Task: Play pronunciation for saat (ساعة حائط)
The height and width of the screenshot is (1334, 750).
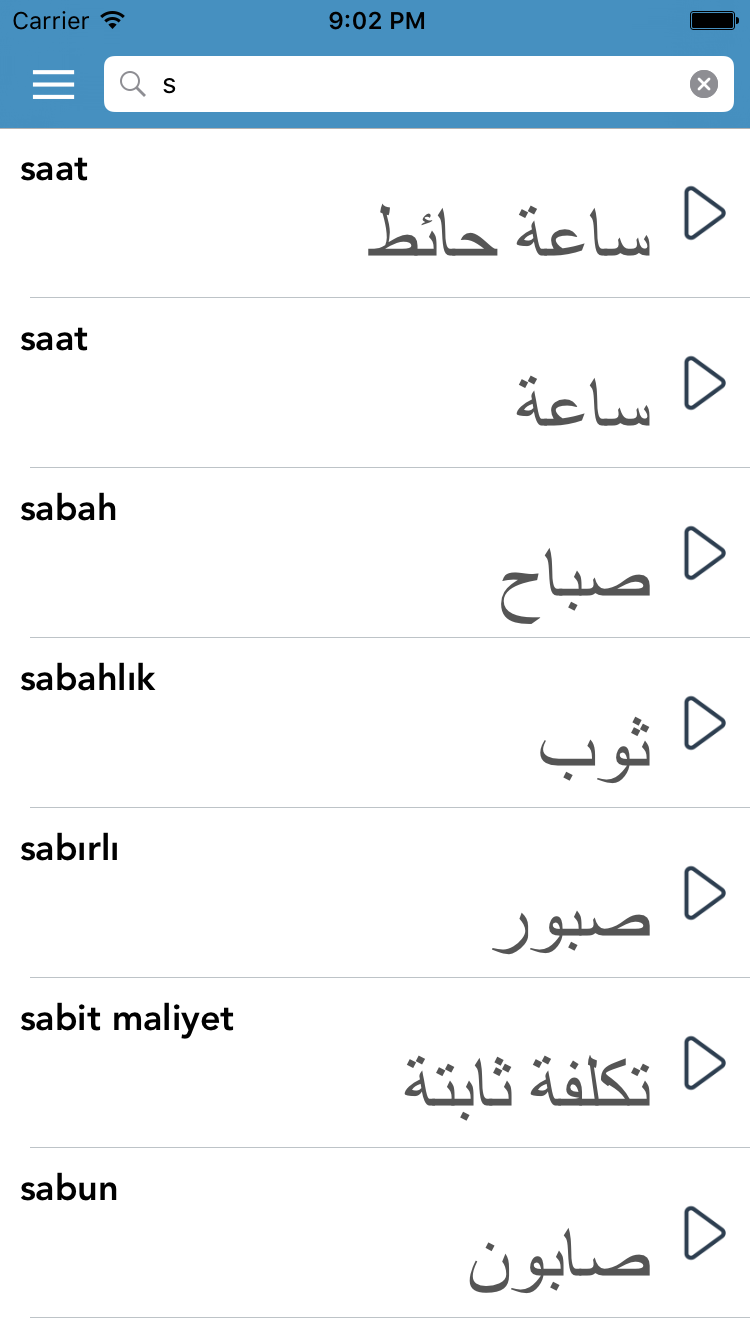Action: (x=705, y=213)
